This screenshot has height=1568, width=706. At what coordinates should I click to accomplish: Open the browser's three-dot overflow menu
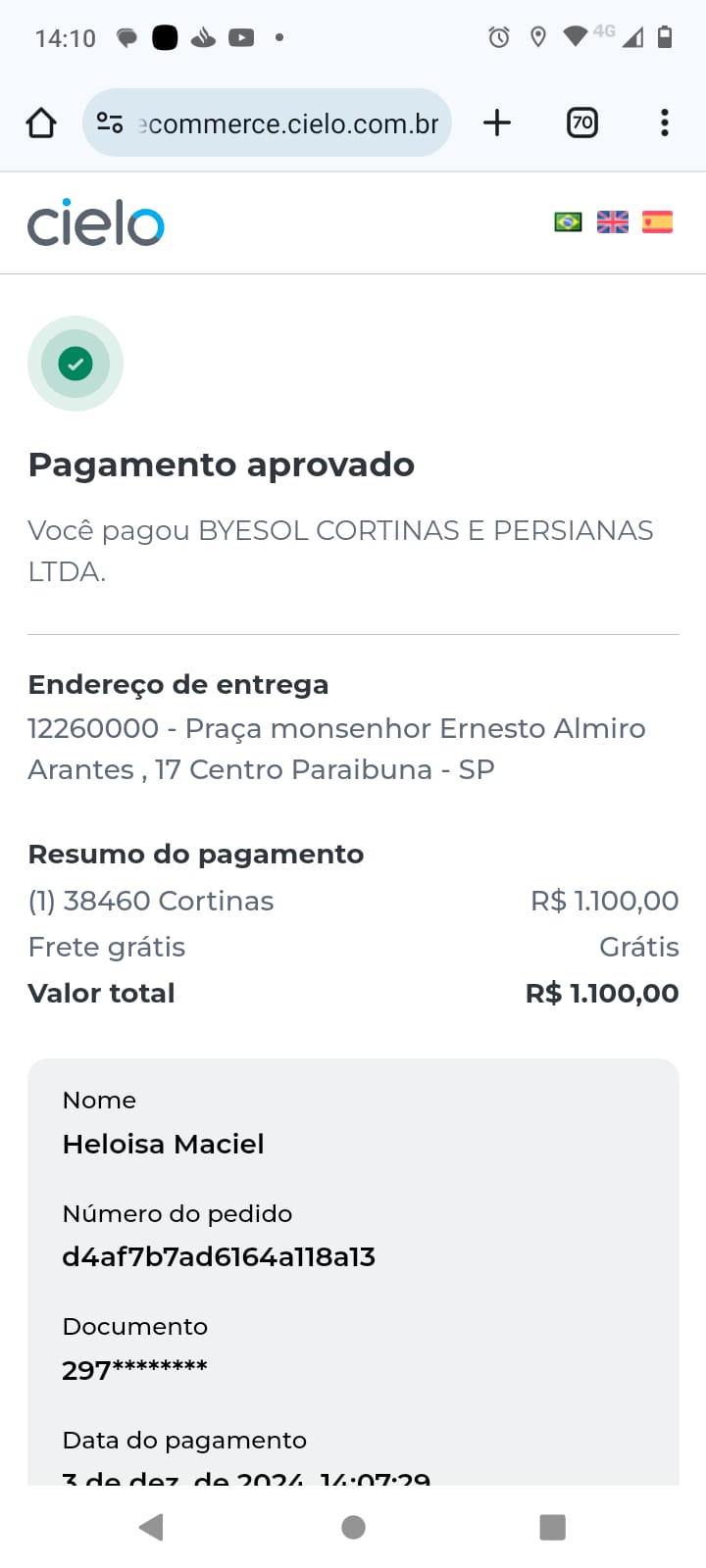665,122
